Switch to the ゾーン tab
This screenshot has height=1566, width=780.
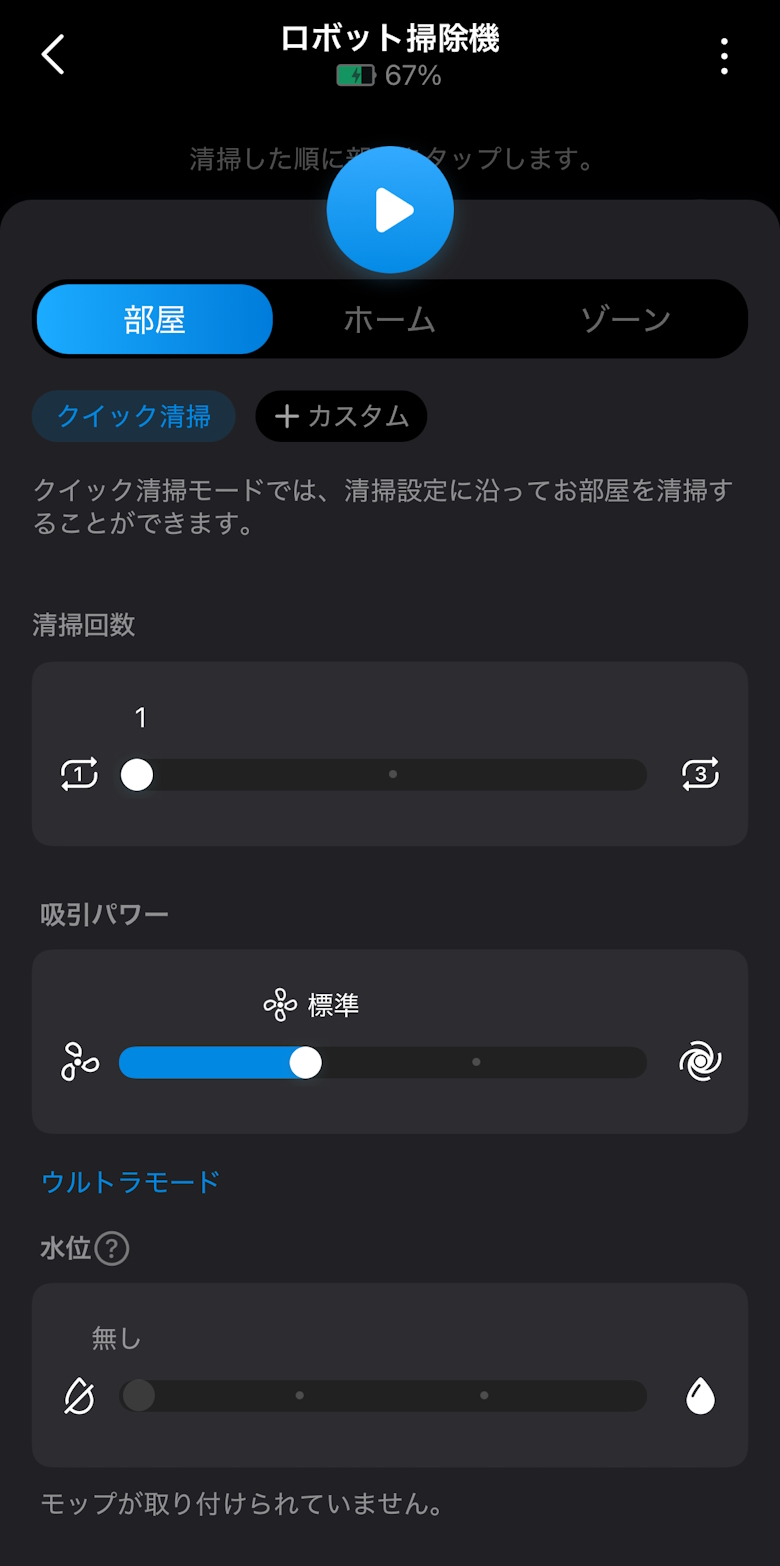626,320
